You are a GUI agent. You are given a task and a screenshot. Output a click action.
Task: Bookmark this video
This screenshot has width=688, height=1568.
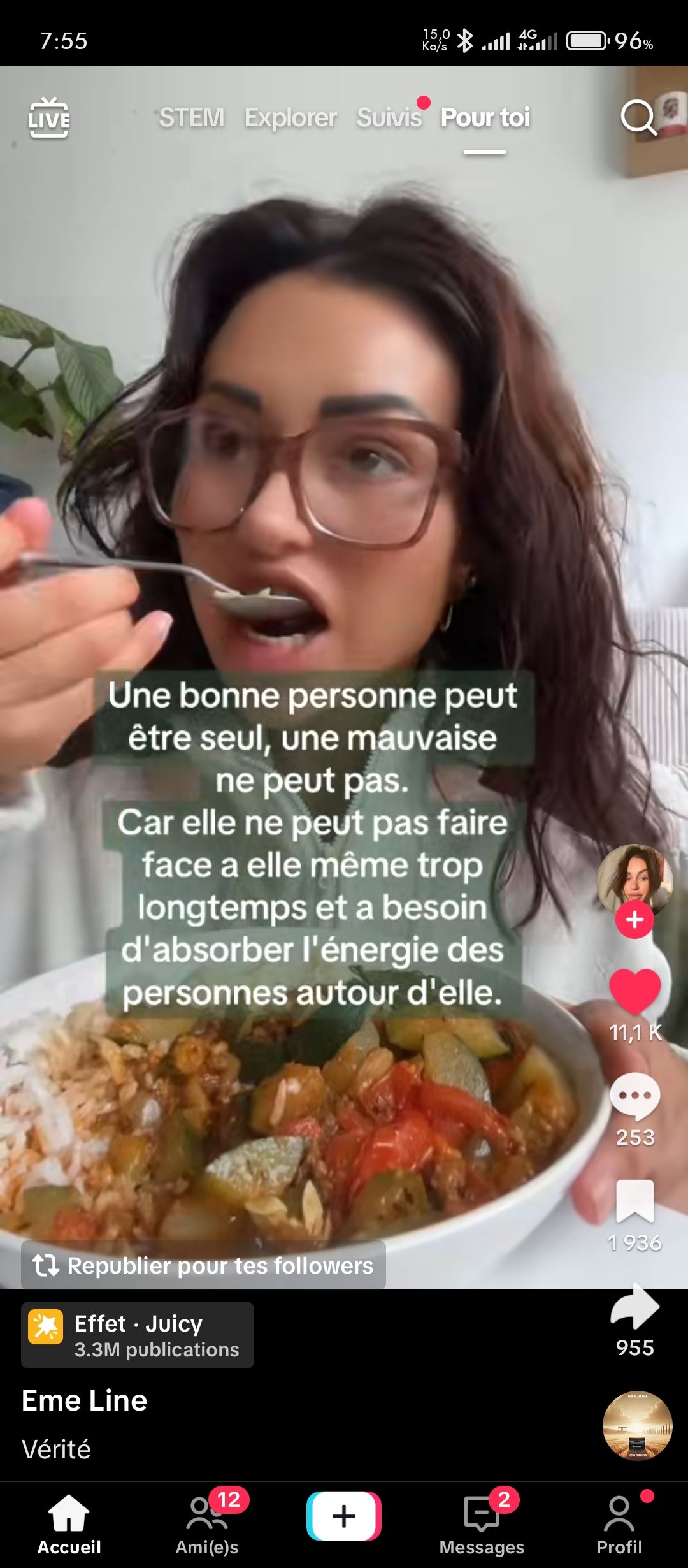(x=634, y=1201)
